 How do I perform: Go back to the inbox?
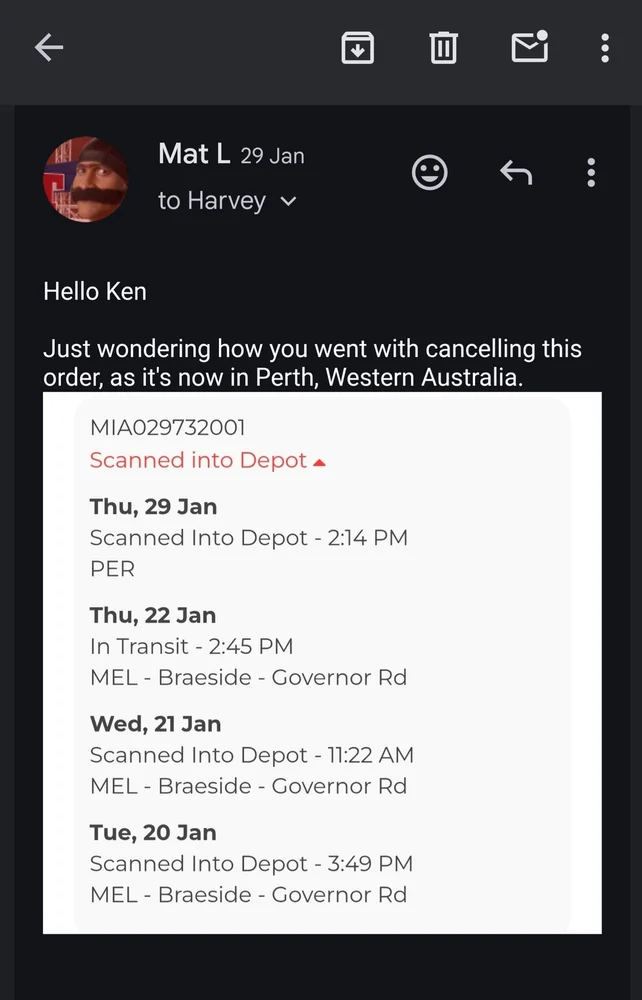[x=49, y=48]
